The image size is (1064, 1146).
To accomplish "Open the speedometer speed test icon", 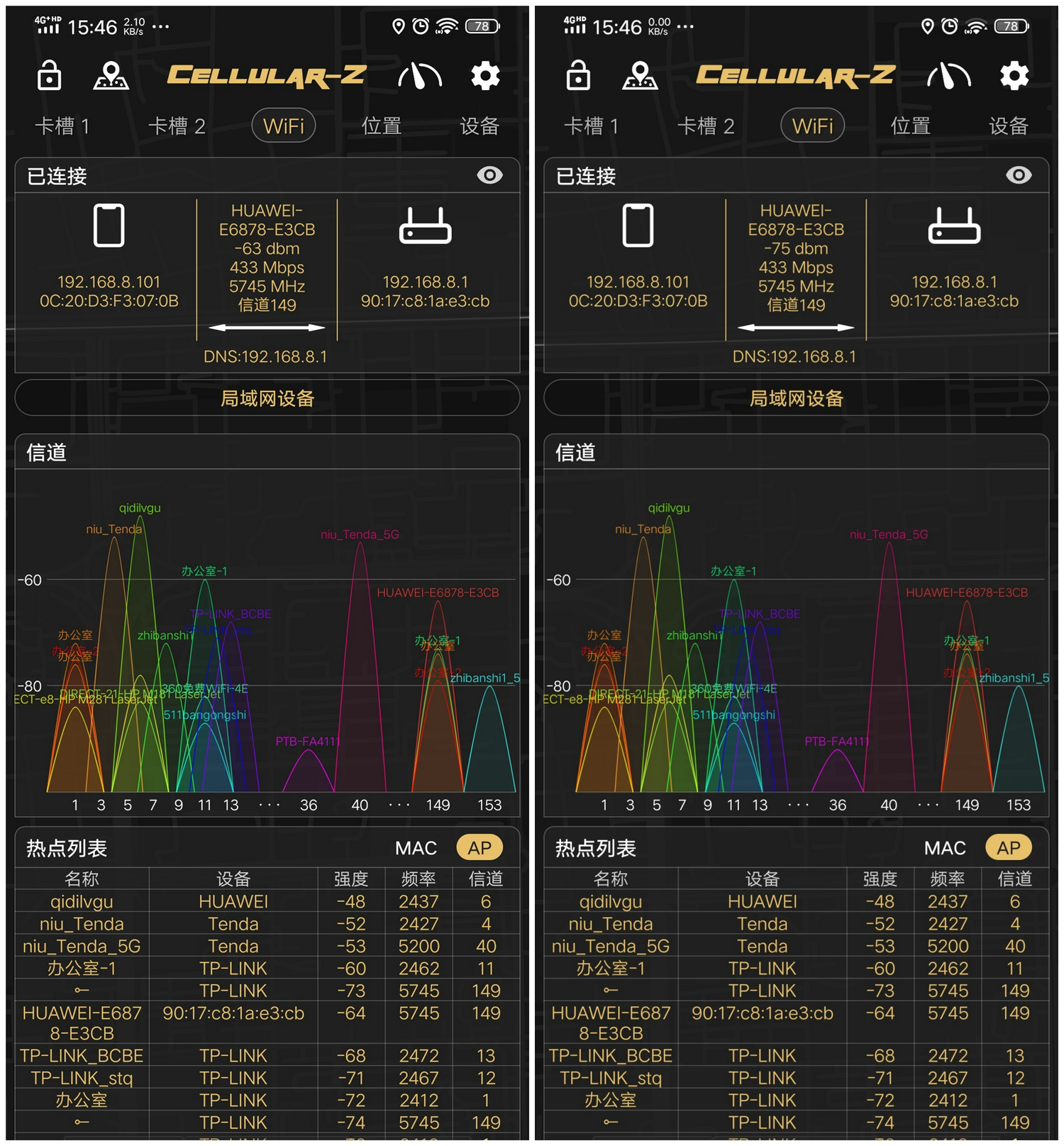I will [420, 76].
